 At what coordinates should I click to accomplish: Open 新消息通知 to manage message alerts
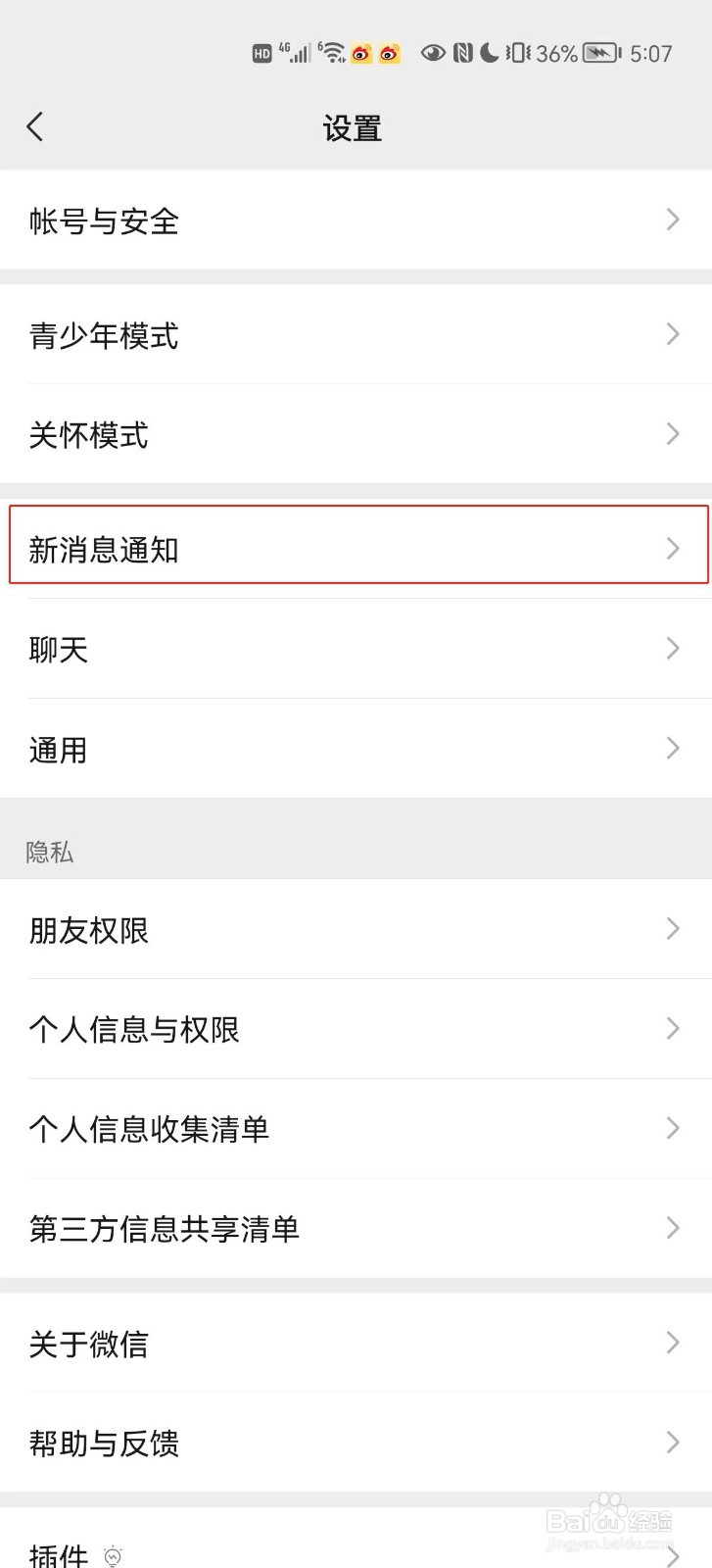(x=356, y=549)
